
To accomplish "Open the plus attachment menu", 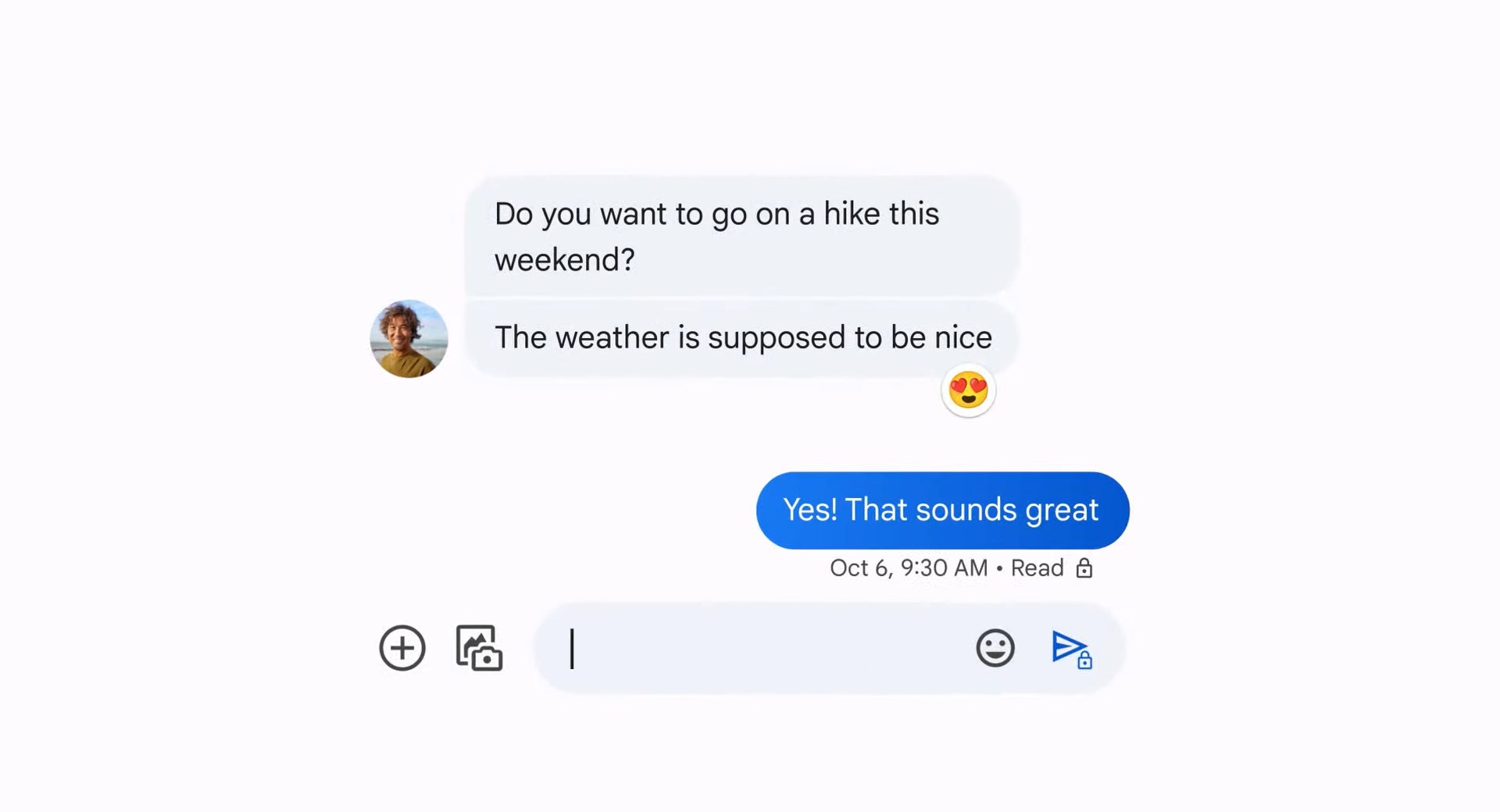I will (x=402, y=648).
